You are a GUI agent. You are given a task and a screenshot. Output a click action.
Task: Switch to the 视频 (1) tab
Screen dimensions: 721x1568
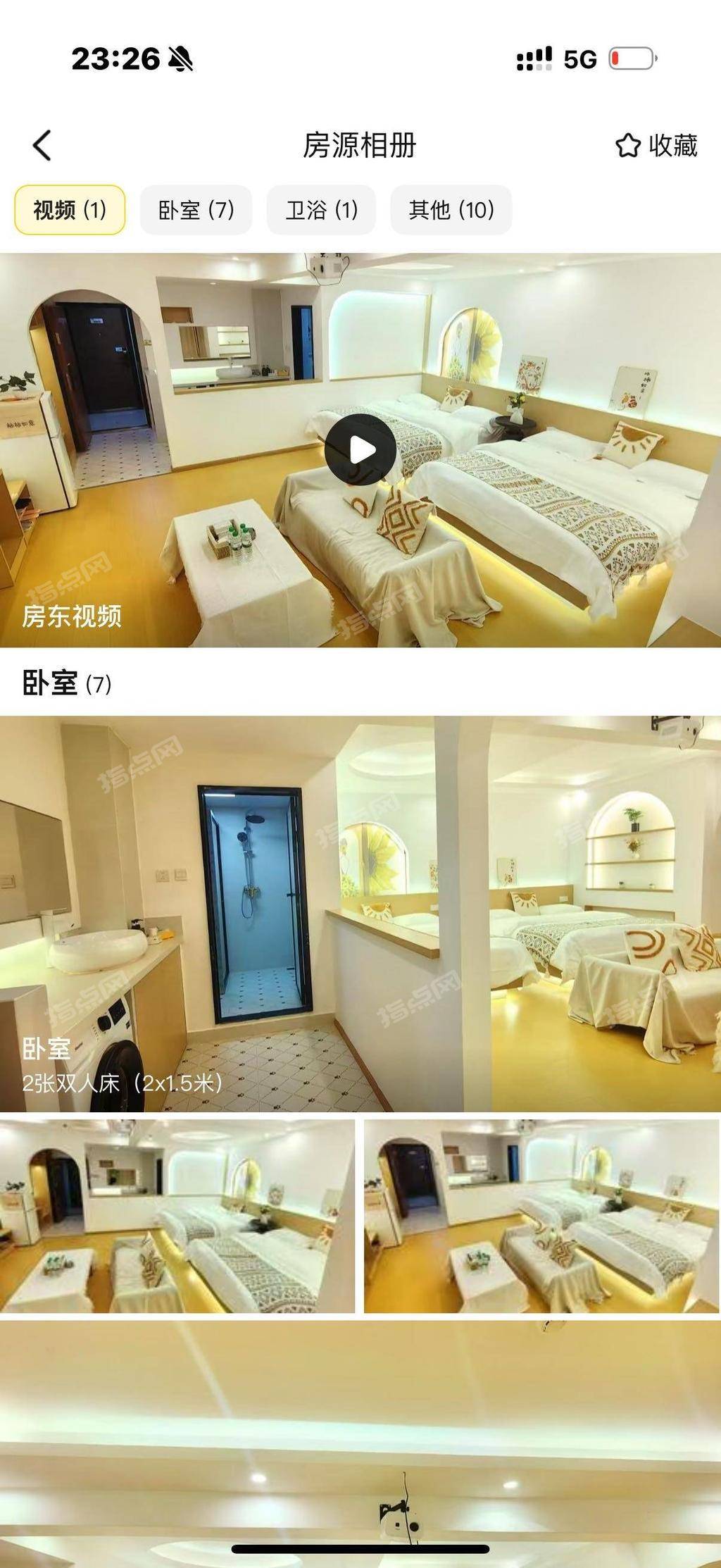click(70, 210)
